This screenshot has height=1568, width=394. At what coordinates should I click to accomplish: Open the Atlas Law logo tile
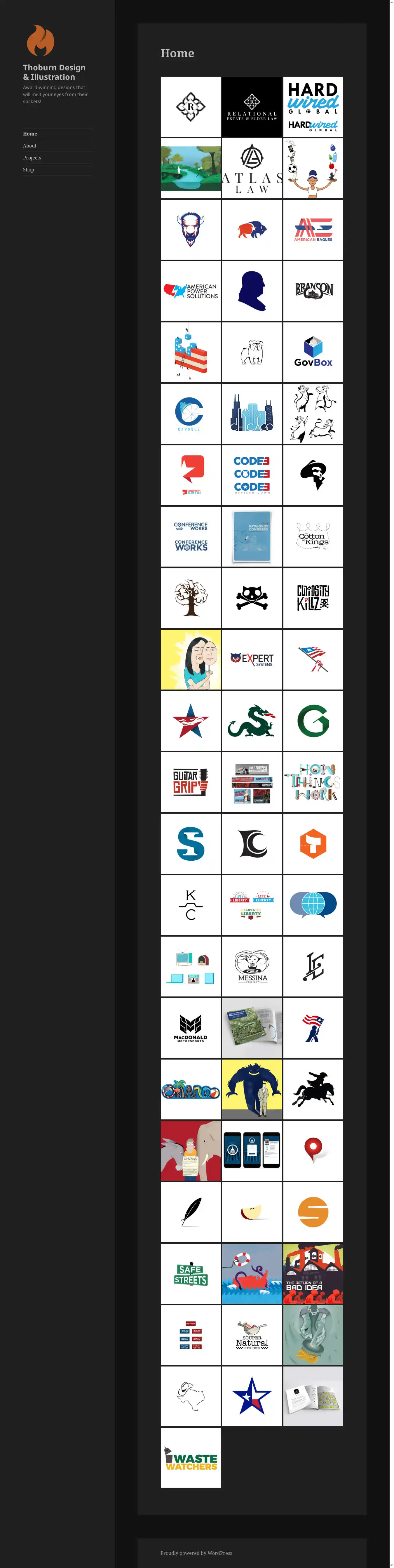pos(252,169)
